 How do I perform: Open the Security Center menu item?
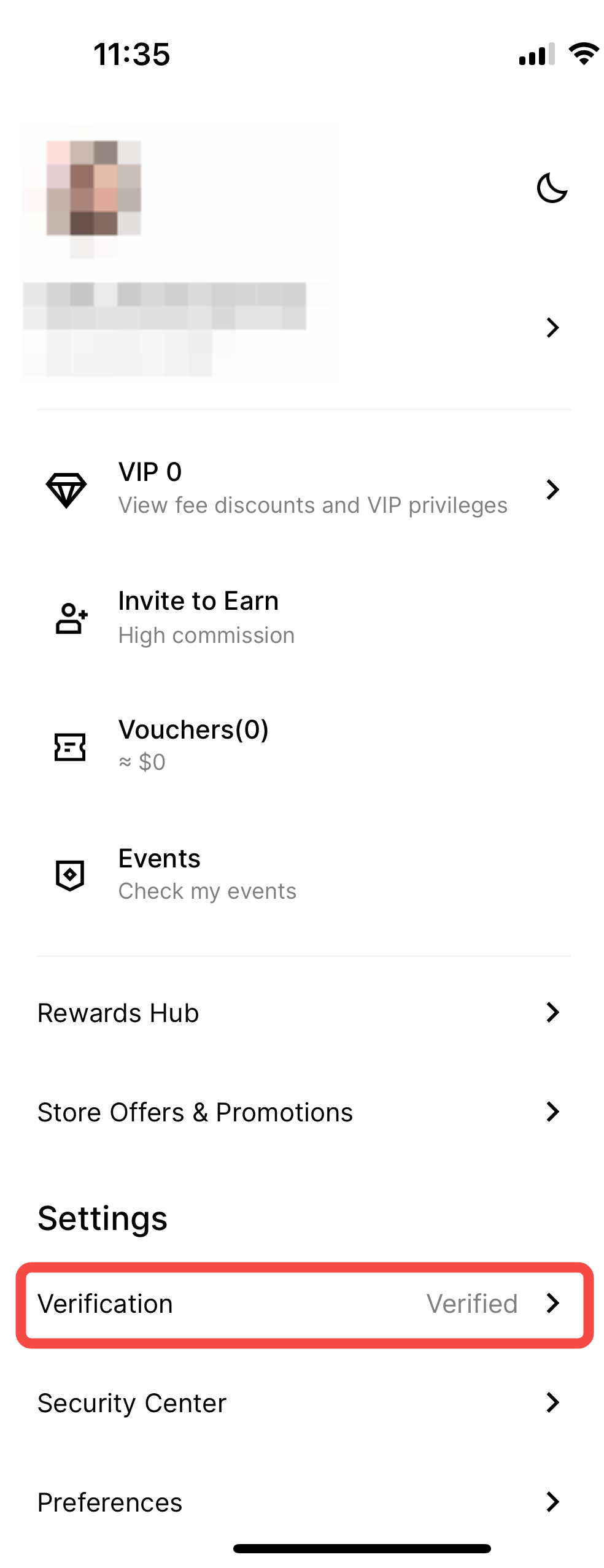[131, 1402]
